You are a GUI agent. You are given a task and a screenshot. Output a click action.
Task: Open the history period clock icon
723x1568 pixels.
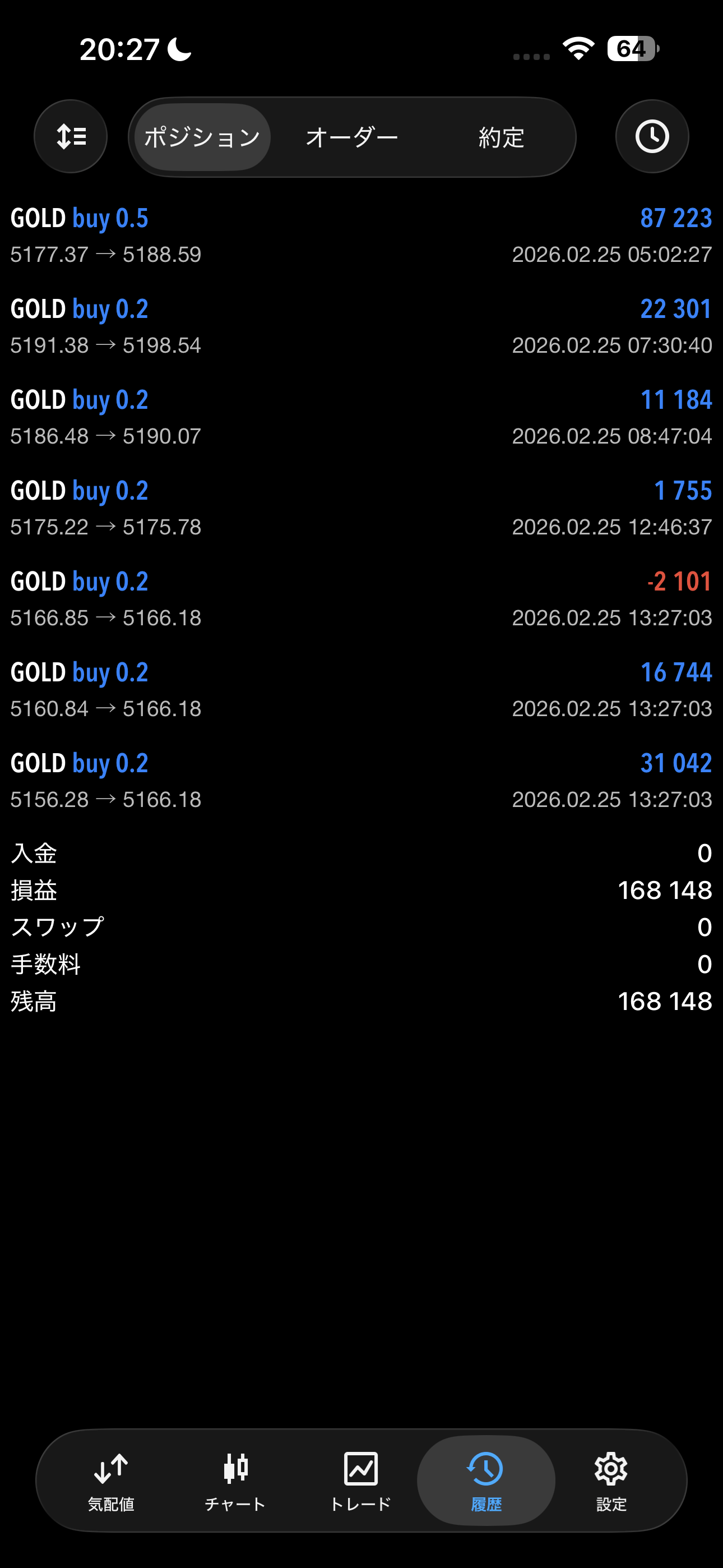(652, 136)
